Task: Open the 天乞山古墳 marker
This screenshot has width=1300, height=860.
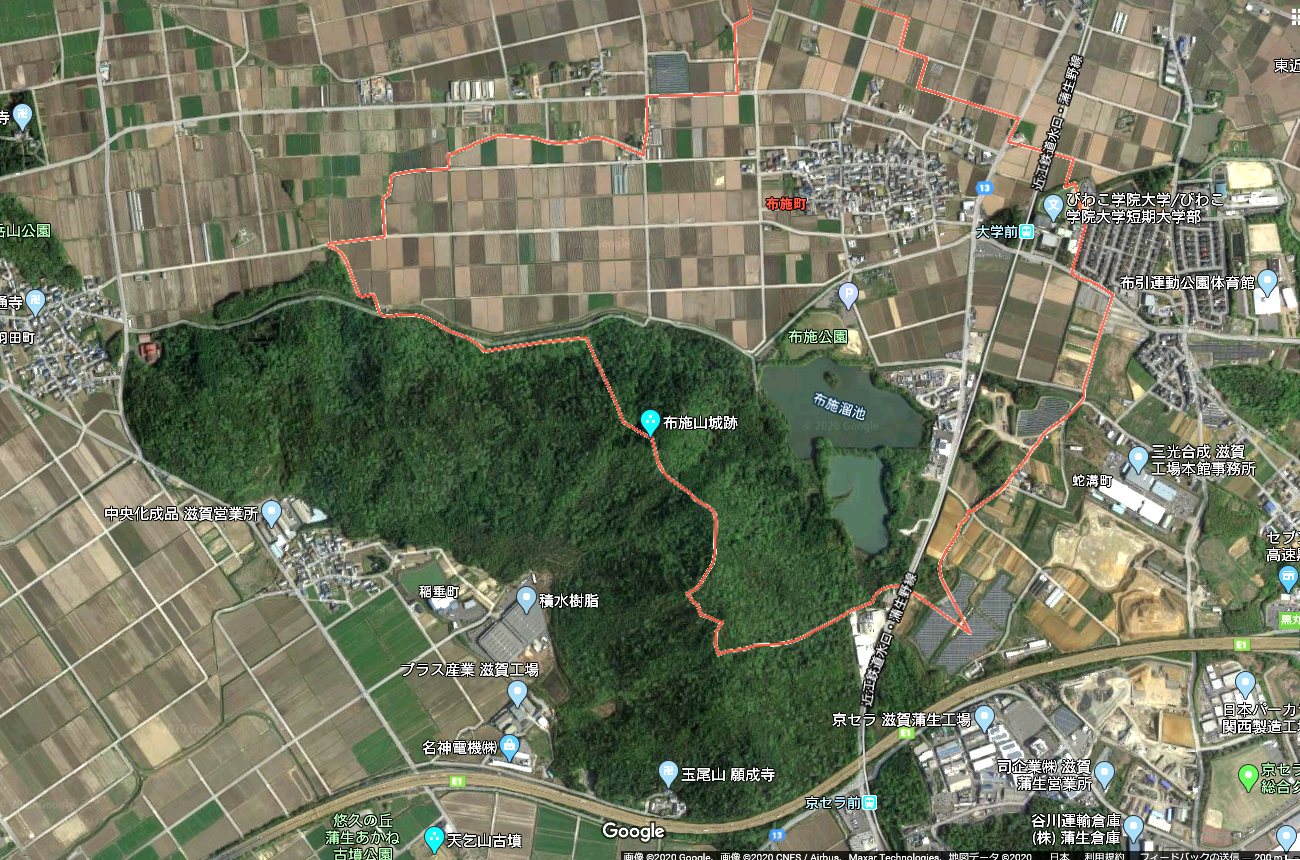Action: [x=434, y=836]
